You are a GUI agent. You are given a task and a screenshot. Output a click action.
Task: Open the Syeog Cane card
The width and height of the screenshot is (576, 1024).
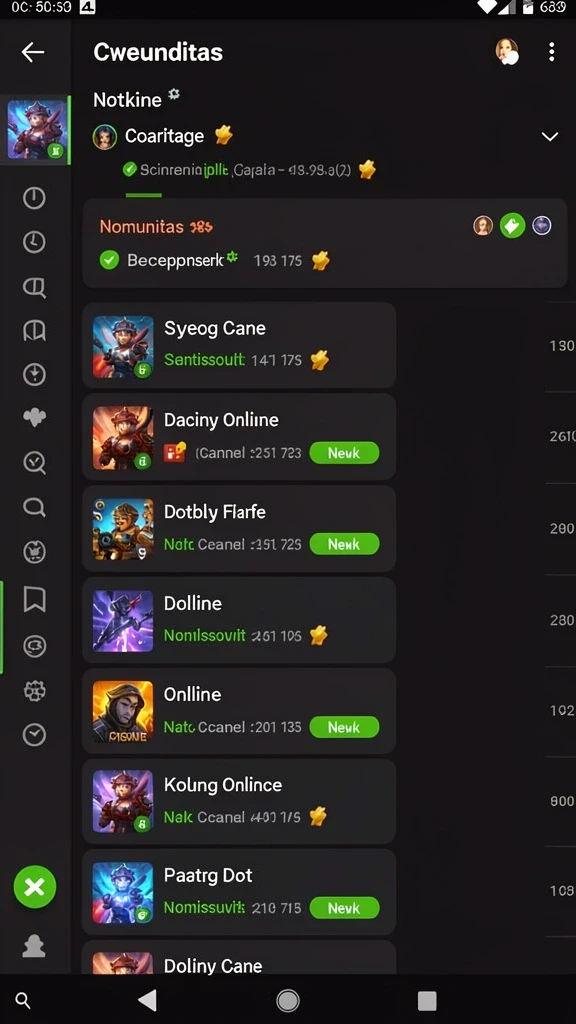pyautogui.click(x=239, y=345)
